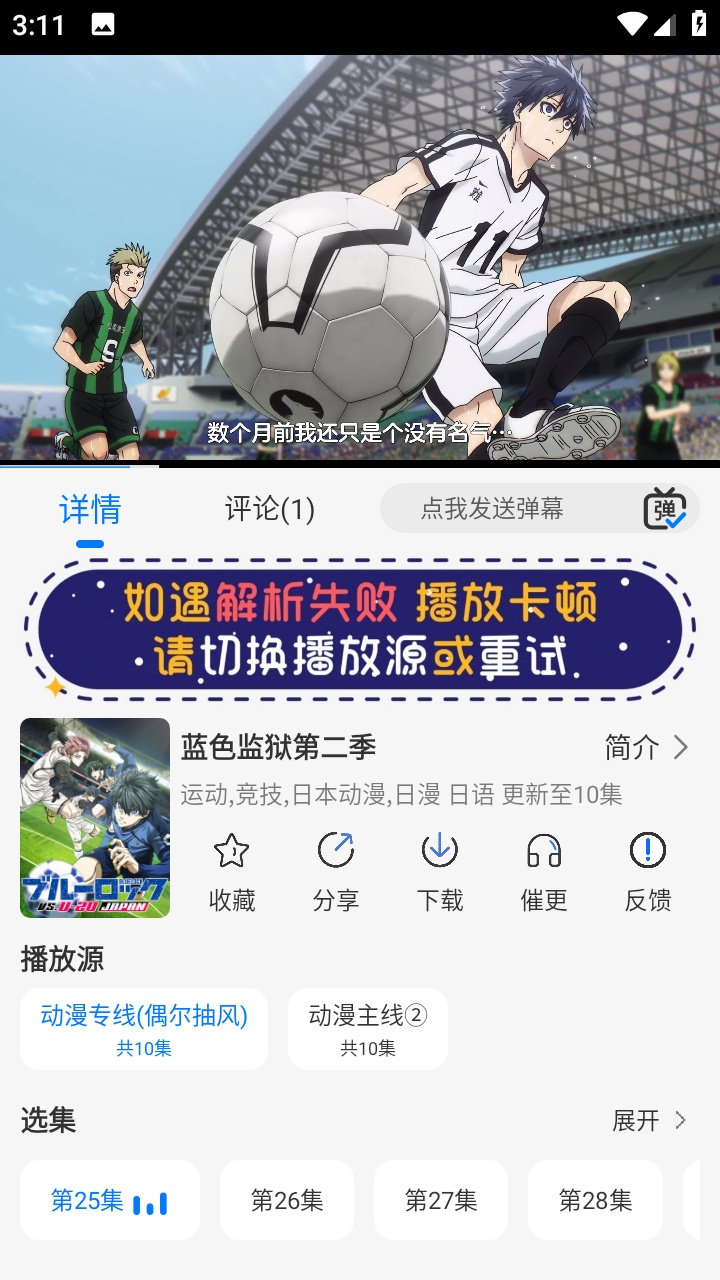The image size is (720, 1280).
Task: Report an issue via 反馈
Action: click(648, 872)
